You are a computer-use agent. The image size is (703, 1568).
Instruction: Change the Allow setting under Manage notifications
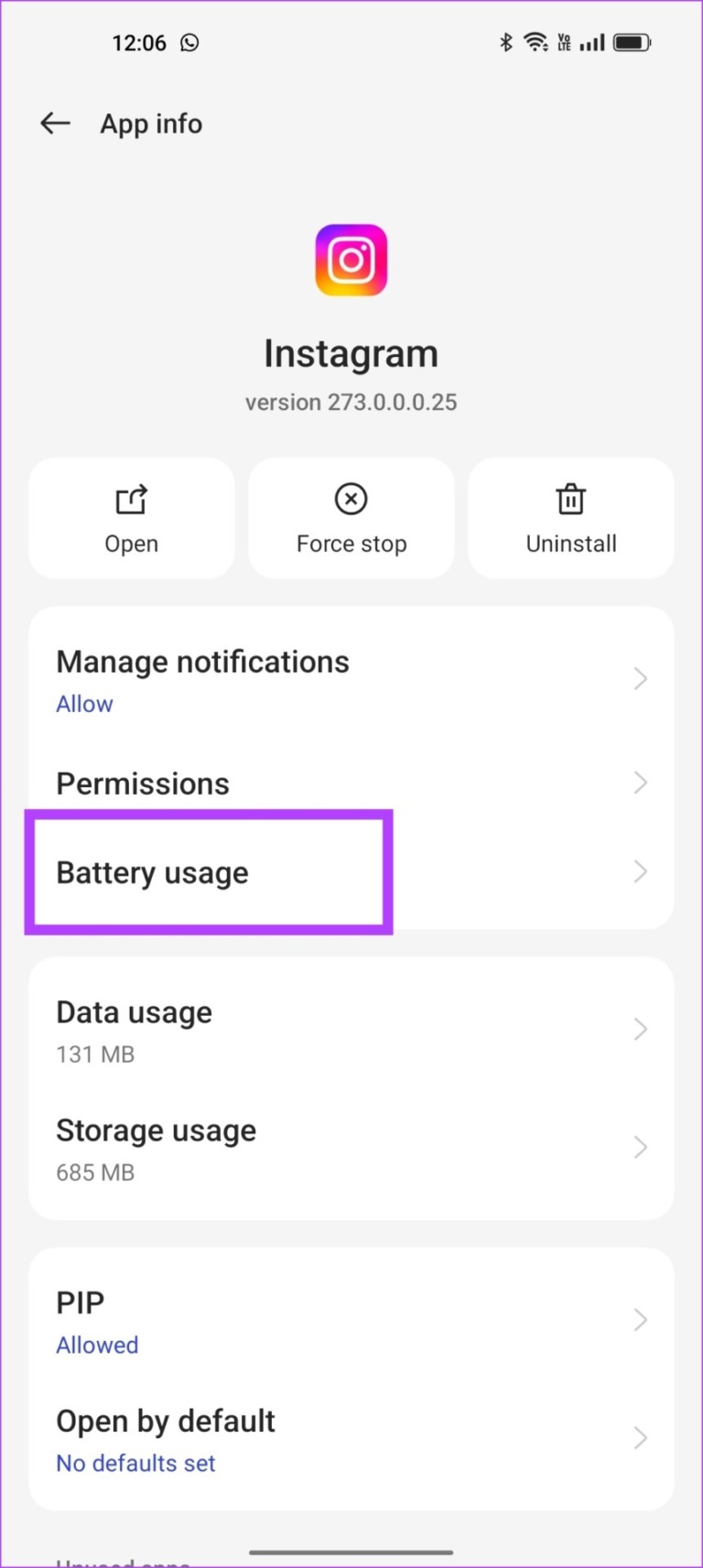84,703
